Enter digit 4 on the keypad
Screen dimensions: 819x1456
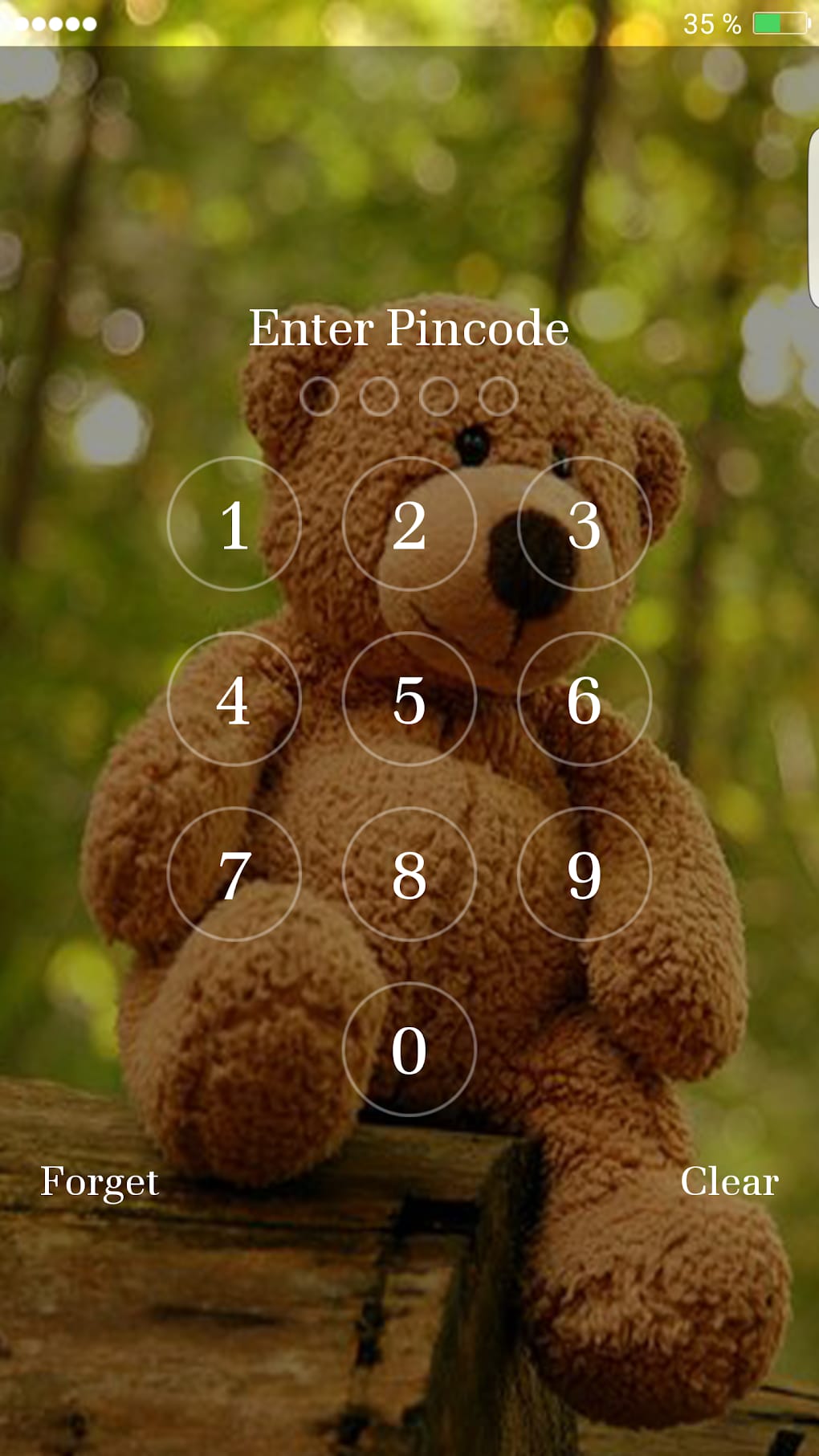click(x=234, y=699)
